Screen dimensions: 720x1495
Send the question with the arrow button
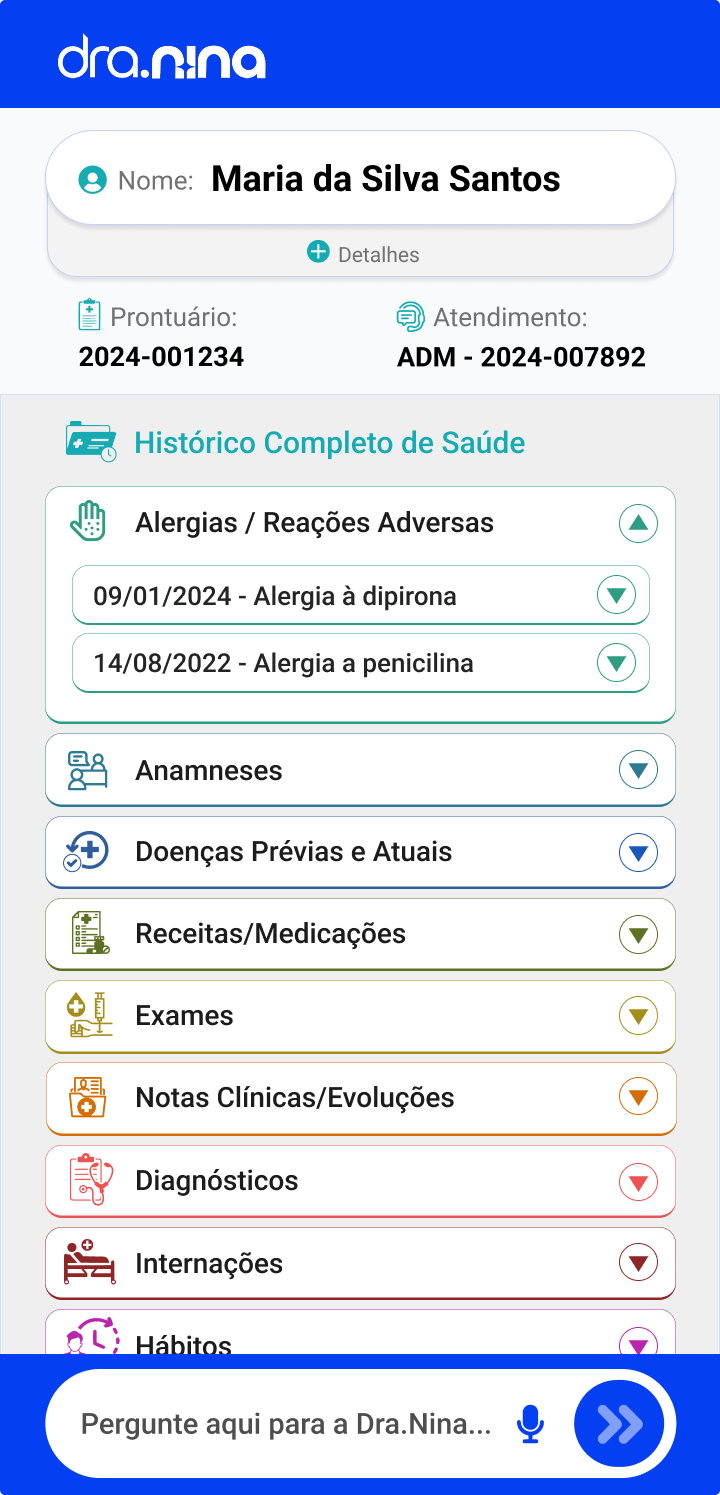click(x=620, y=1424)
